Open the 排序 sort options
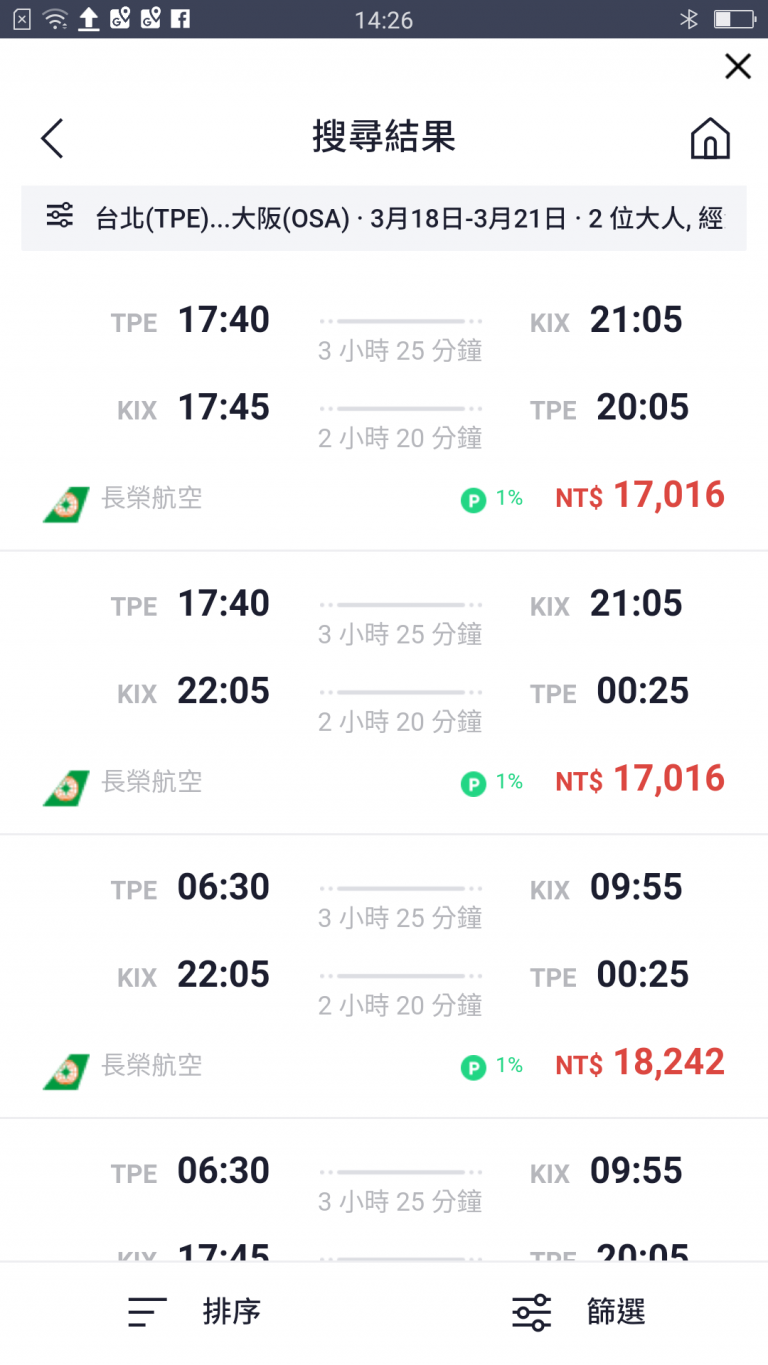This screenshot has width=768, height=1365. tap(194, 1311)
